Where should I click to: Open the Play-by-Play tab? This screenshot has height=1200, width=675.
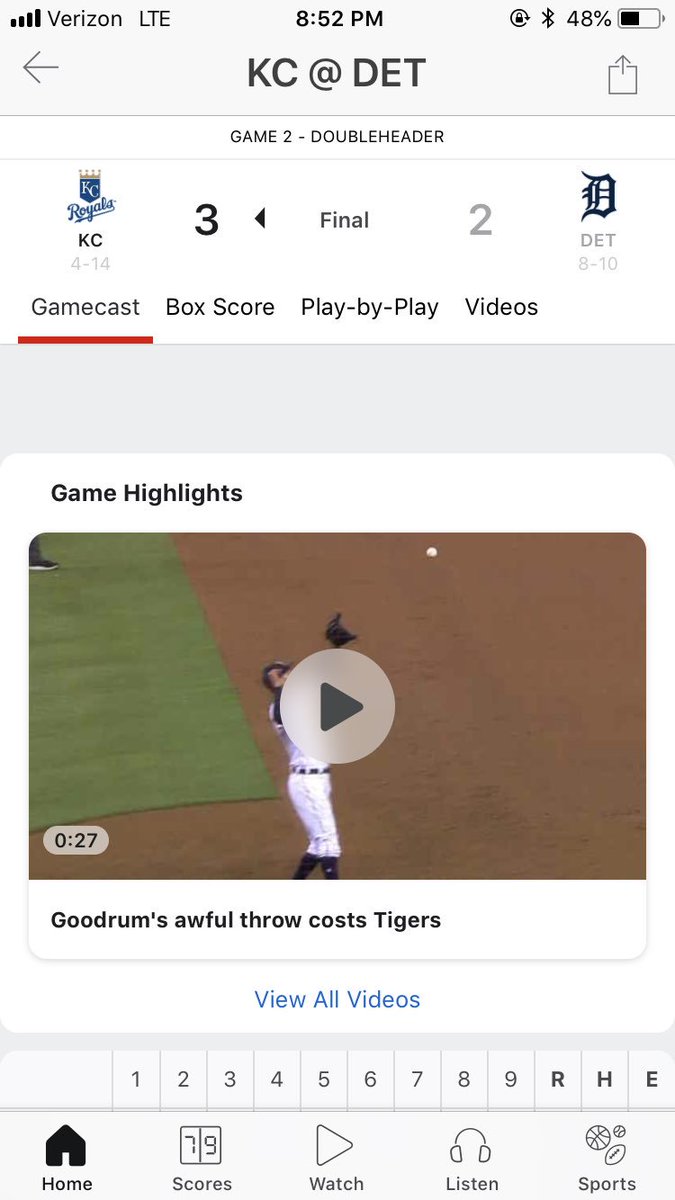click(370, 307)
